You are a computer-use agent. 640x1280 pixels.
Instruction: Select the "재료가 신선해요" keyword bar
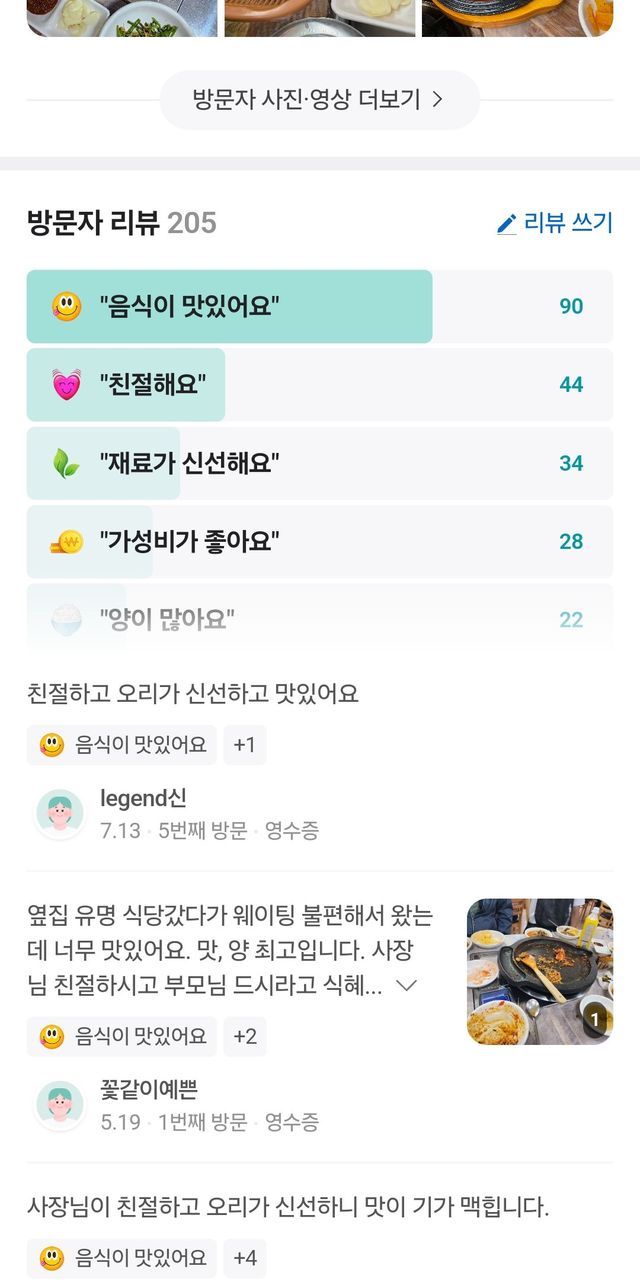[x=319, y=463]
